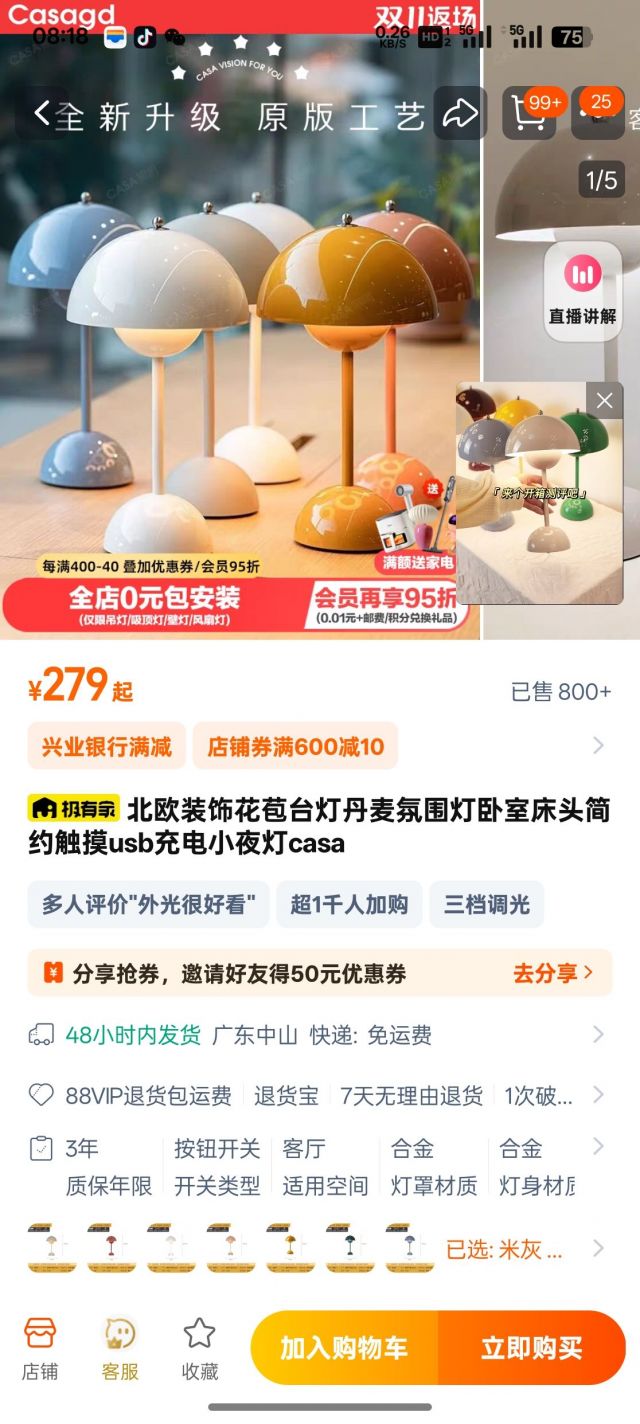The width and height of the screenshot is (640, 1424).
Task: Open the 88VIP退货包运费 service guarantees row
Action: click(x=320, y=1095)
